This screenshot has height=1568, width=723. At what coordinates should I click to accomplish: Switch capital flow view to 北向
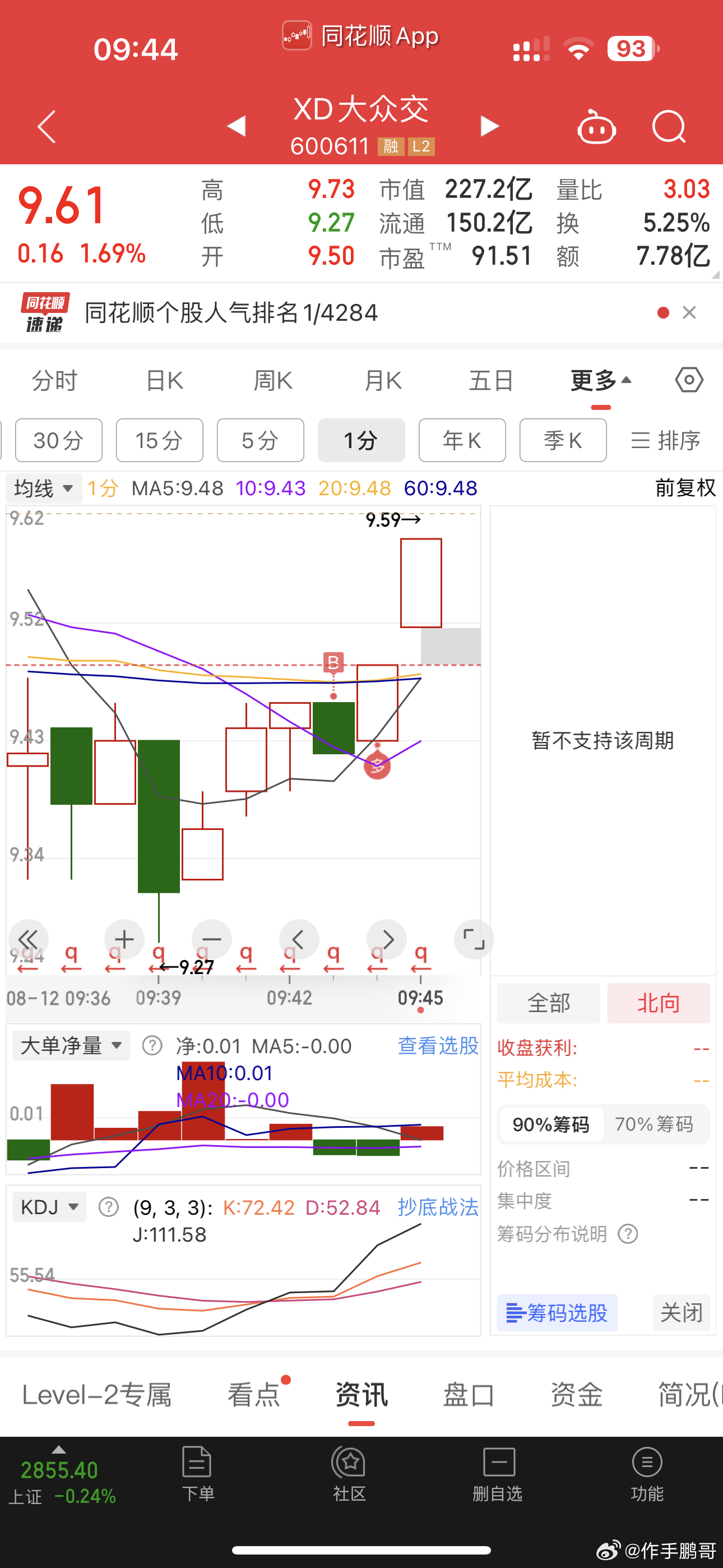[x=659, y=1003]
